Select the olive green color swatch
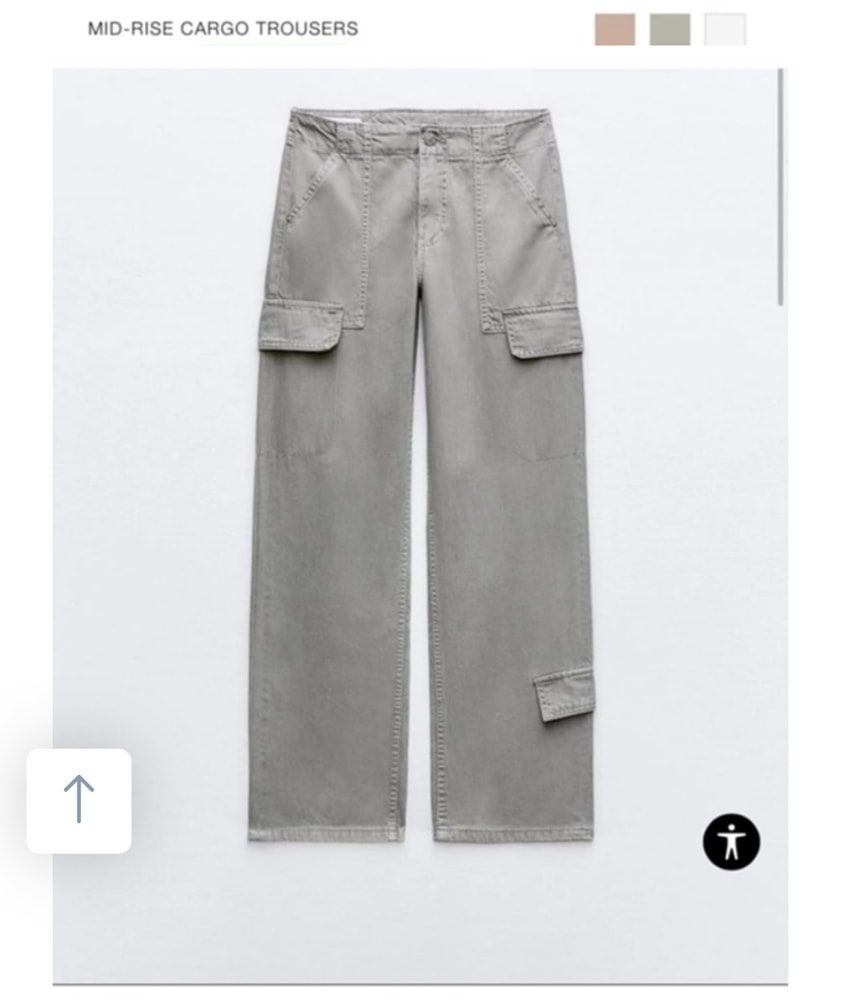The width and height of the screenshot is (841, 1000). [x=669, y=29]
